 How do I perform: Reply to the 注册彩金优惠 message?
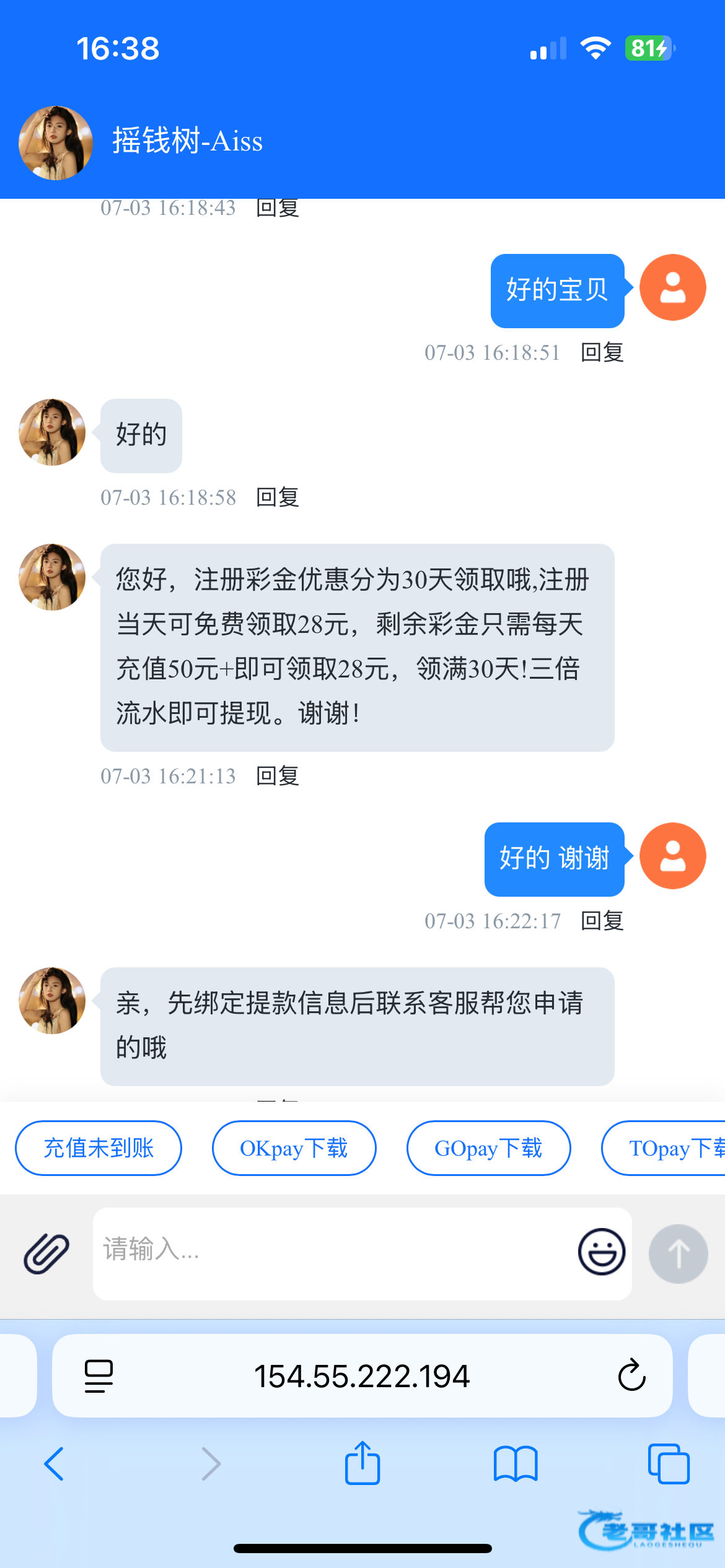278,776
